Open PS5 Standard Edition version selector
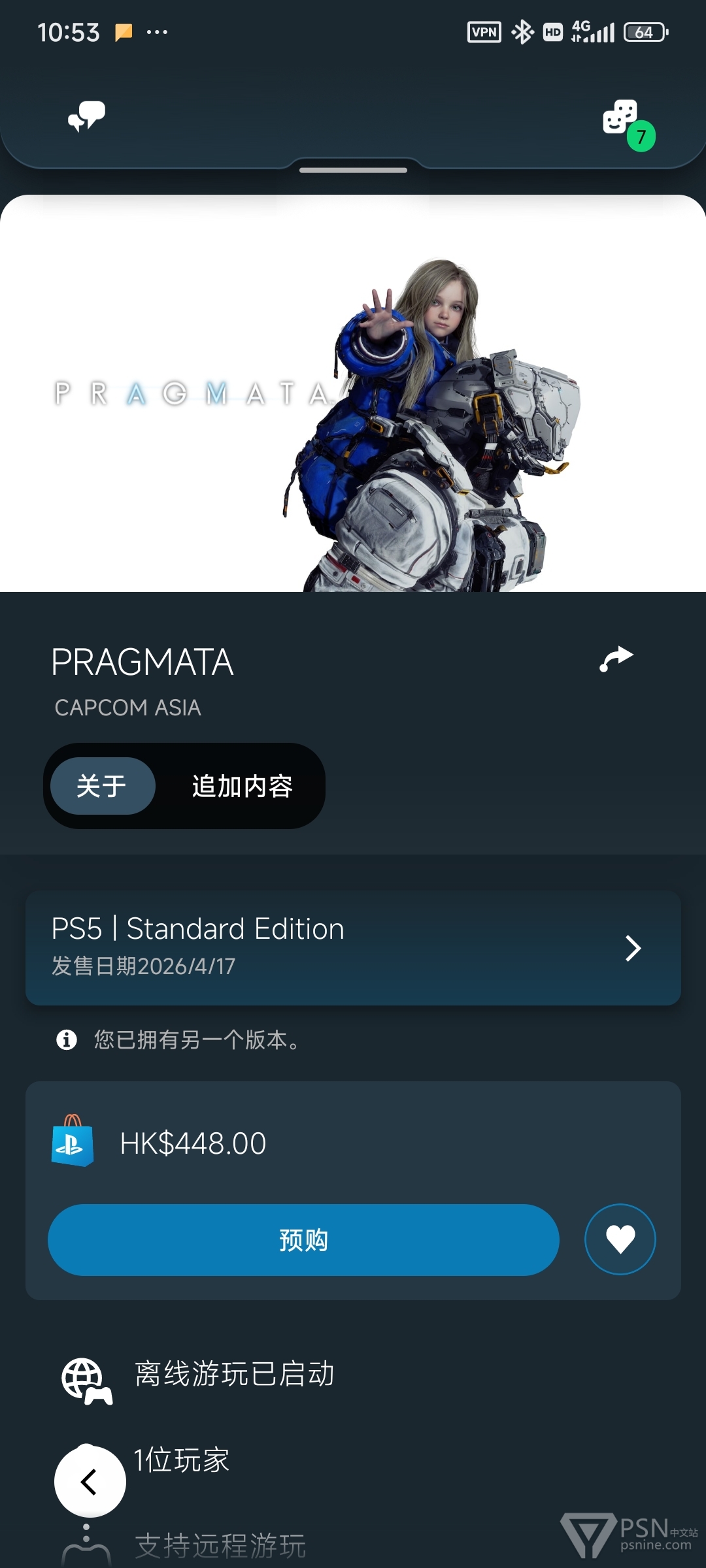This screenshot has width=706, height=1568. (353, 947)
